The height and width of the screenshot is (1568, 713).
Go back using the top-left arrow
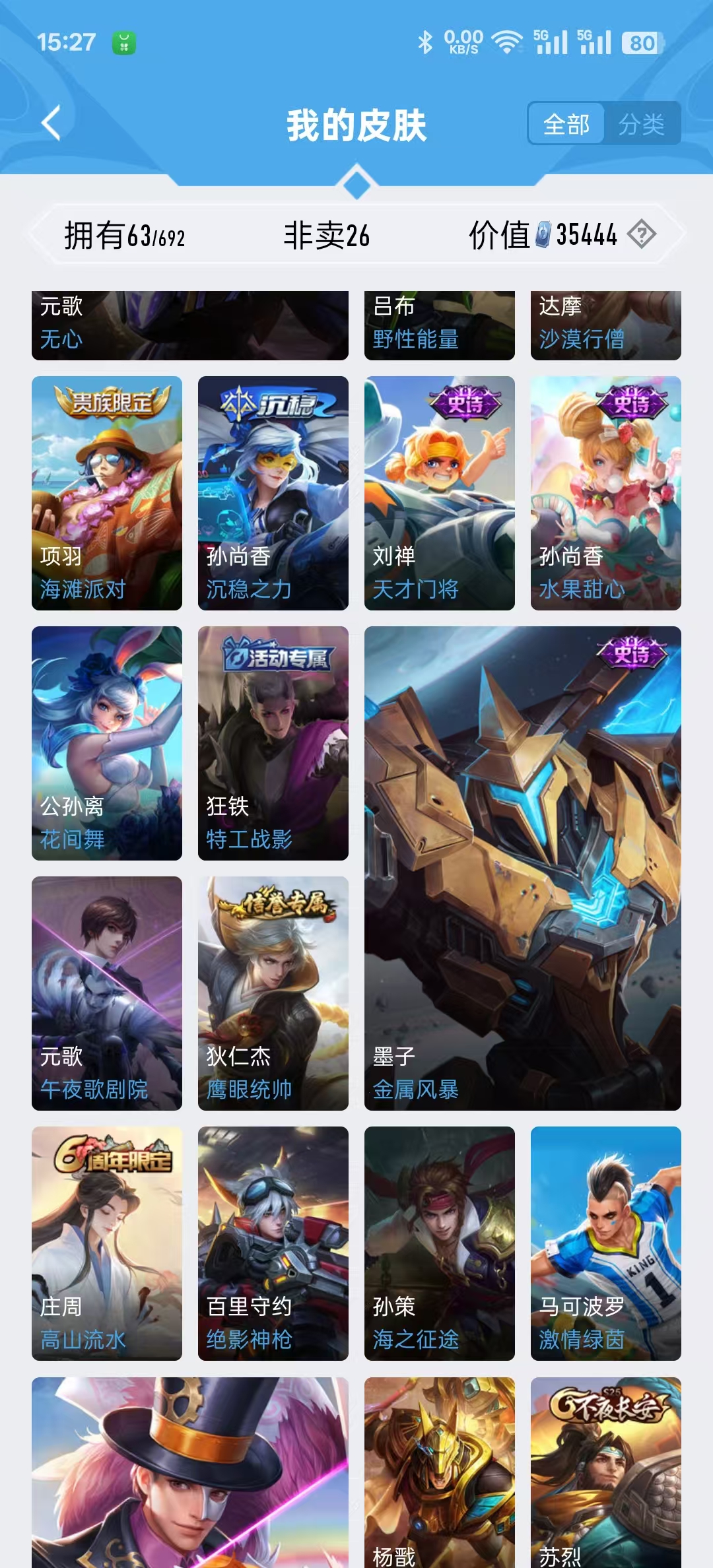[x=51, y=123]
